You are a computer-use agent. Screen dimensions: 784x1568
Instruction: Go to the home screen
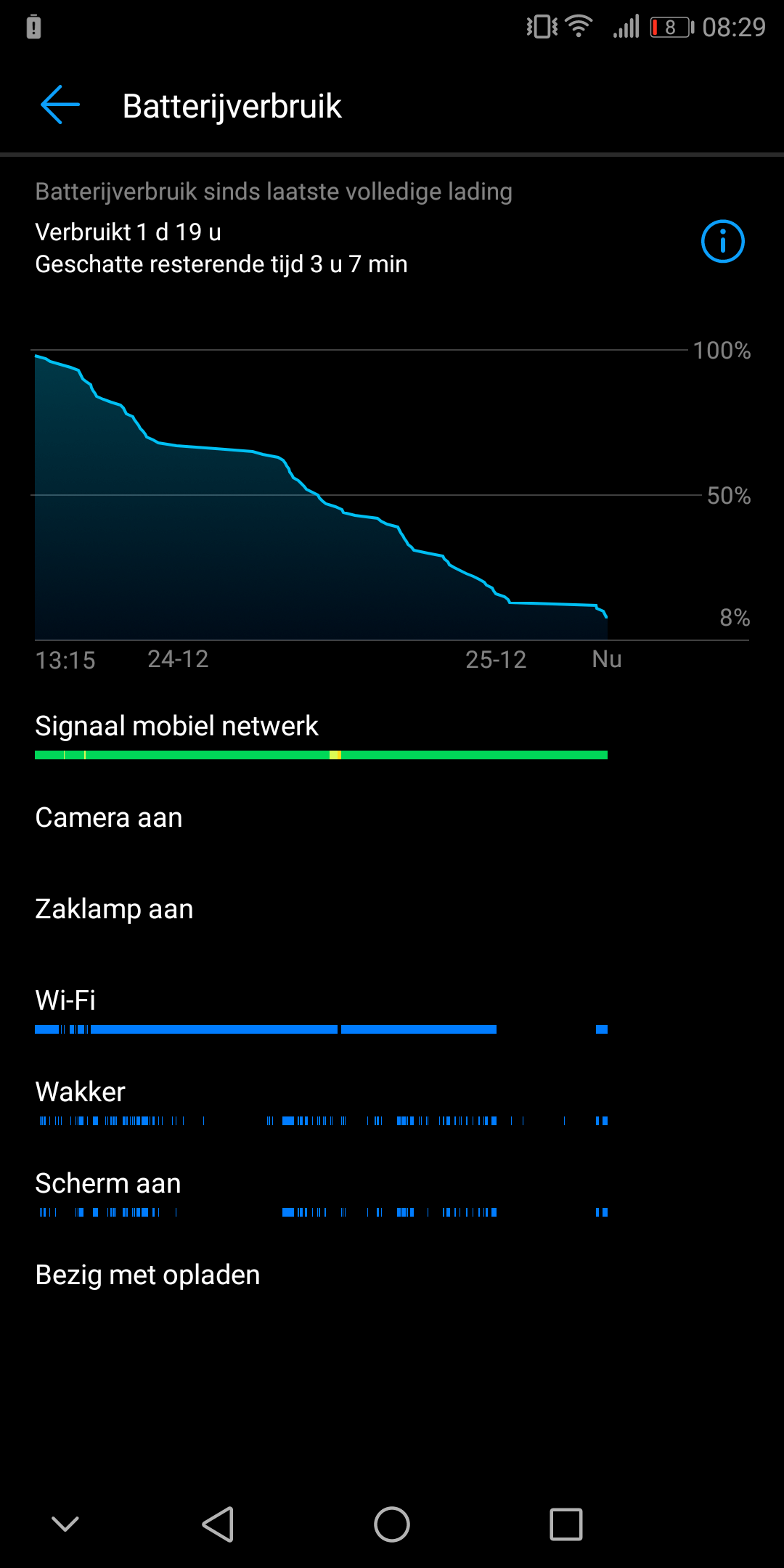392,1524
